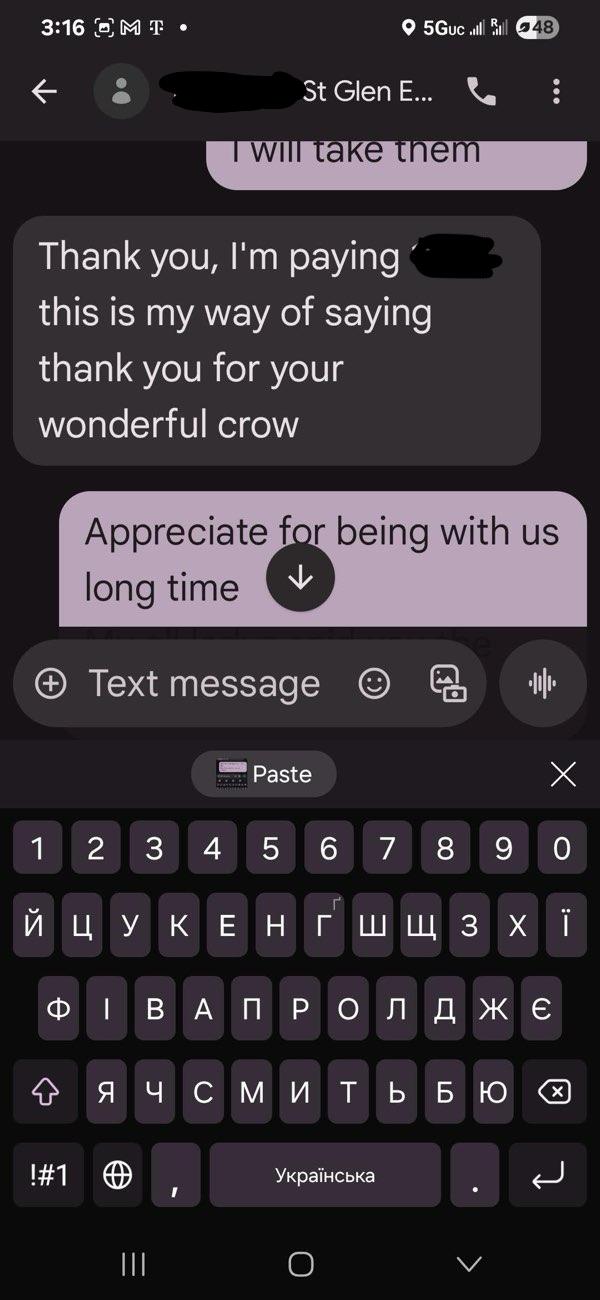
Task: Record a voice message
Action: 542,684
